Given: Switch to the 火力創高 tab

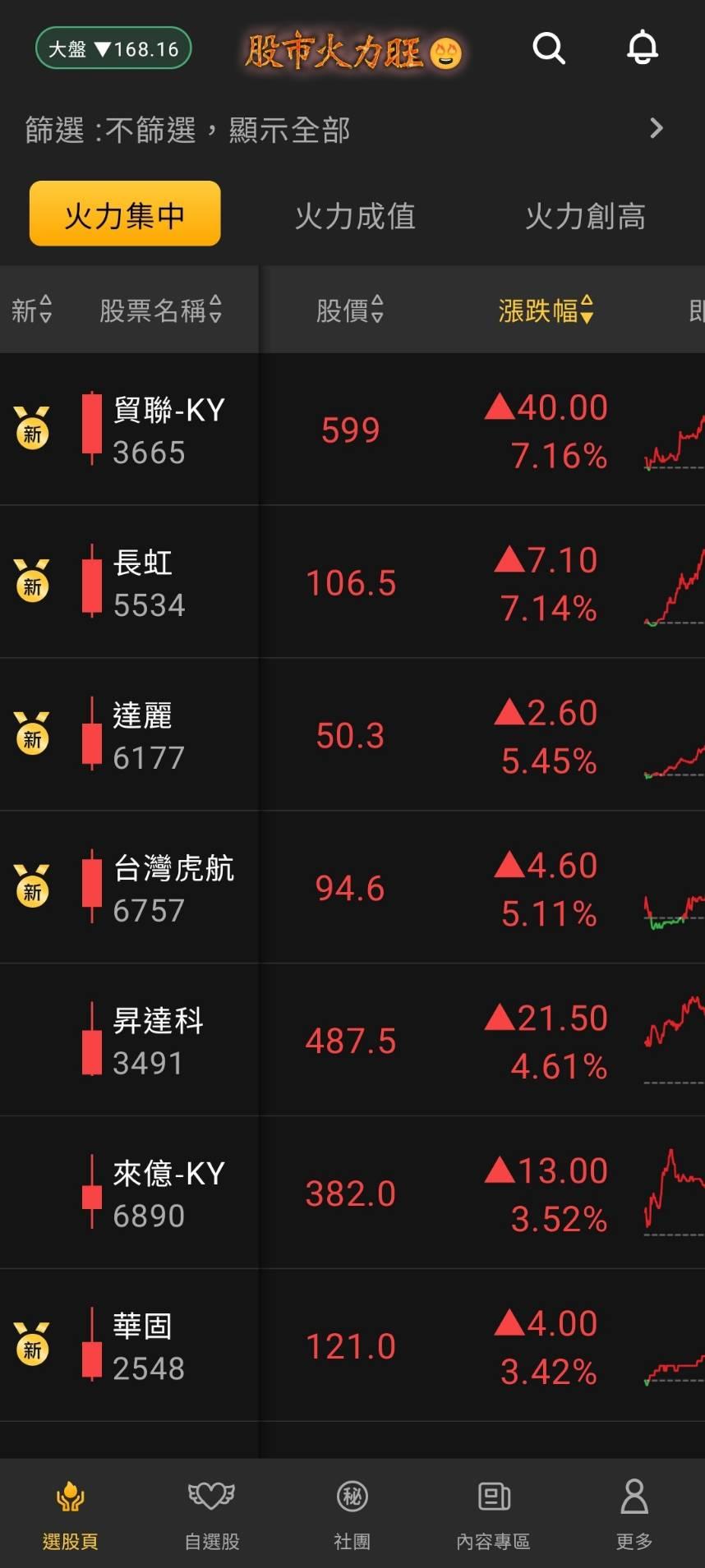Looking at the screenshot, I should 585,216.
